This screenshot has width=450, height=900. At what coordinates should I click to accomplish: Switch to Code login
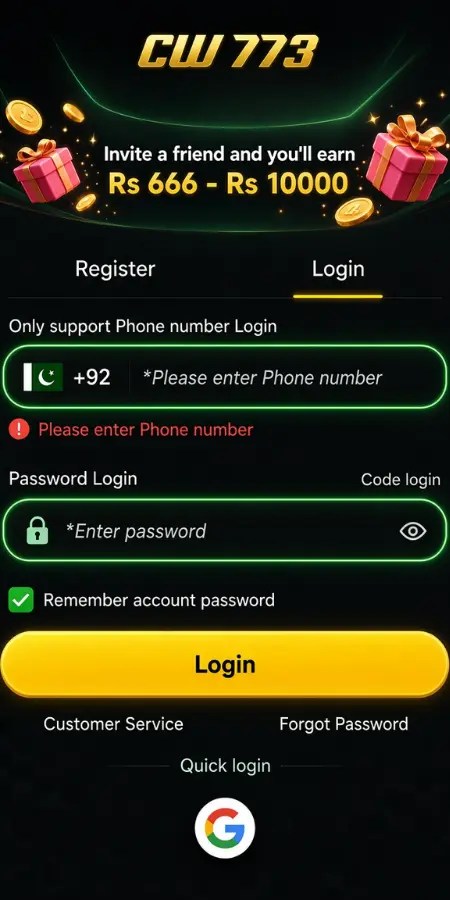pos(401,480)
